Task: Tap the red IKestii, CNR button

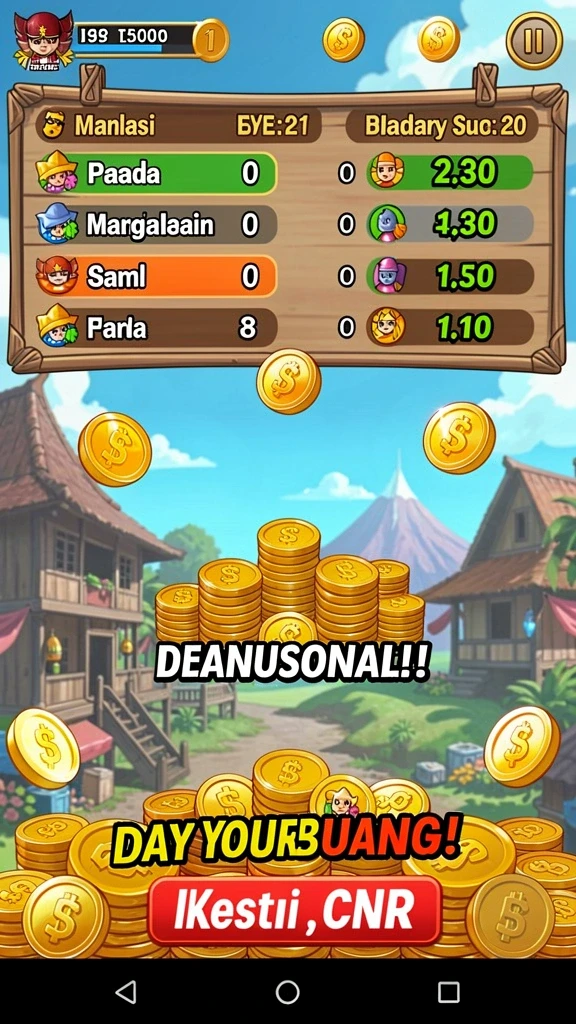Action: tap(295, 910)
